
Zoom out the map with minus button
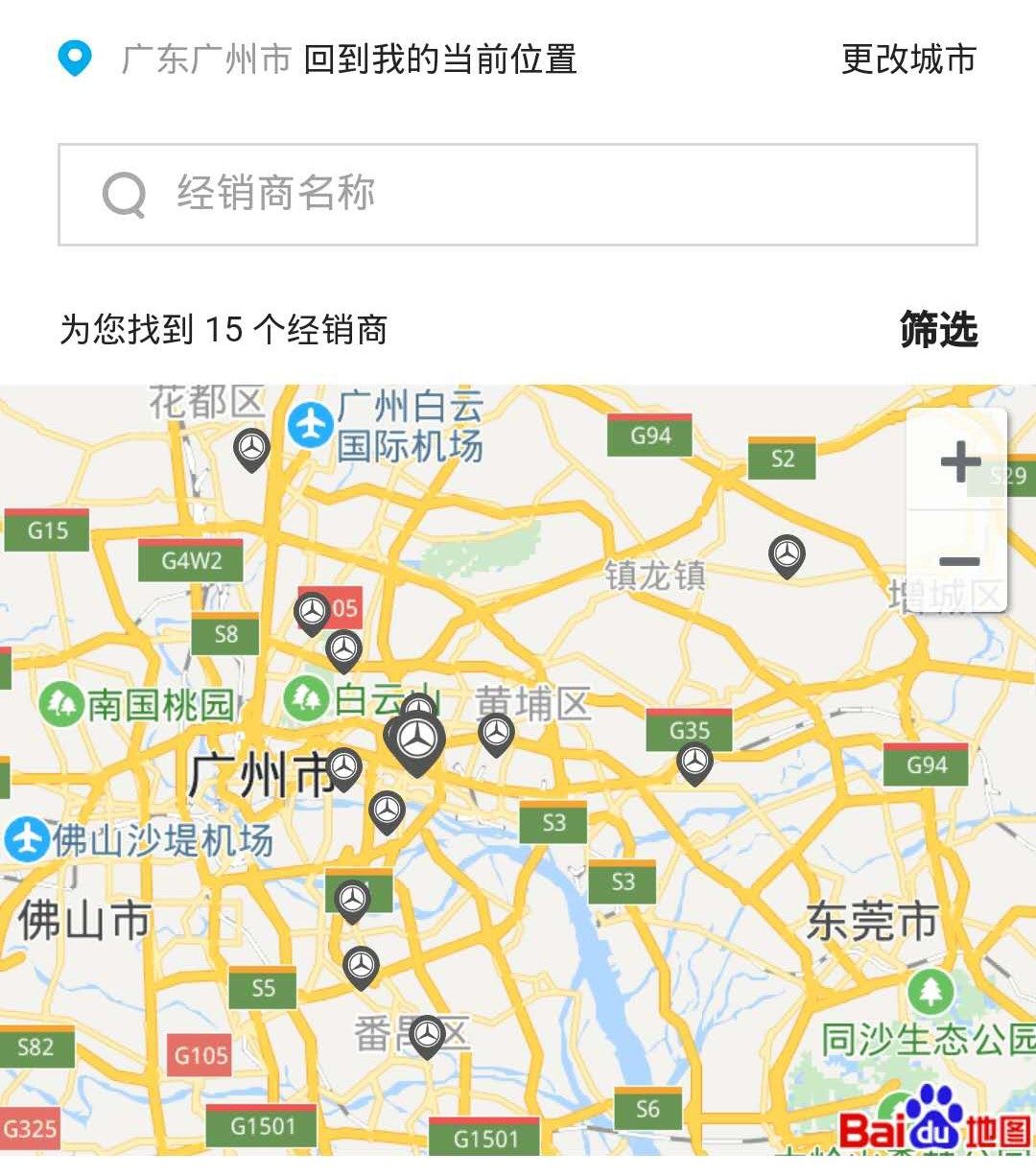tap(958, 561)
